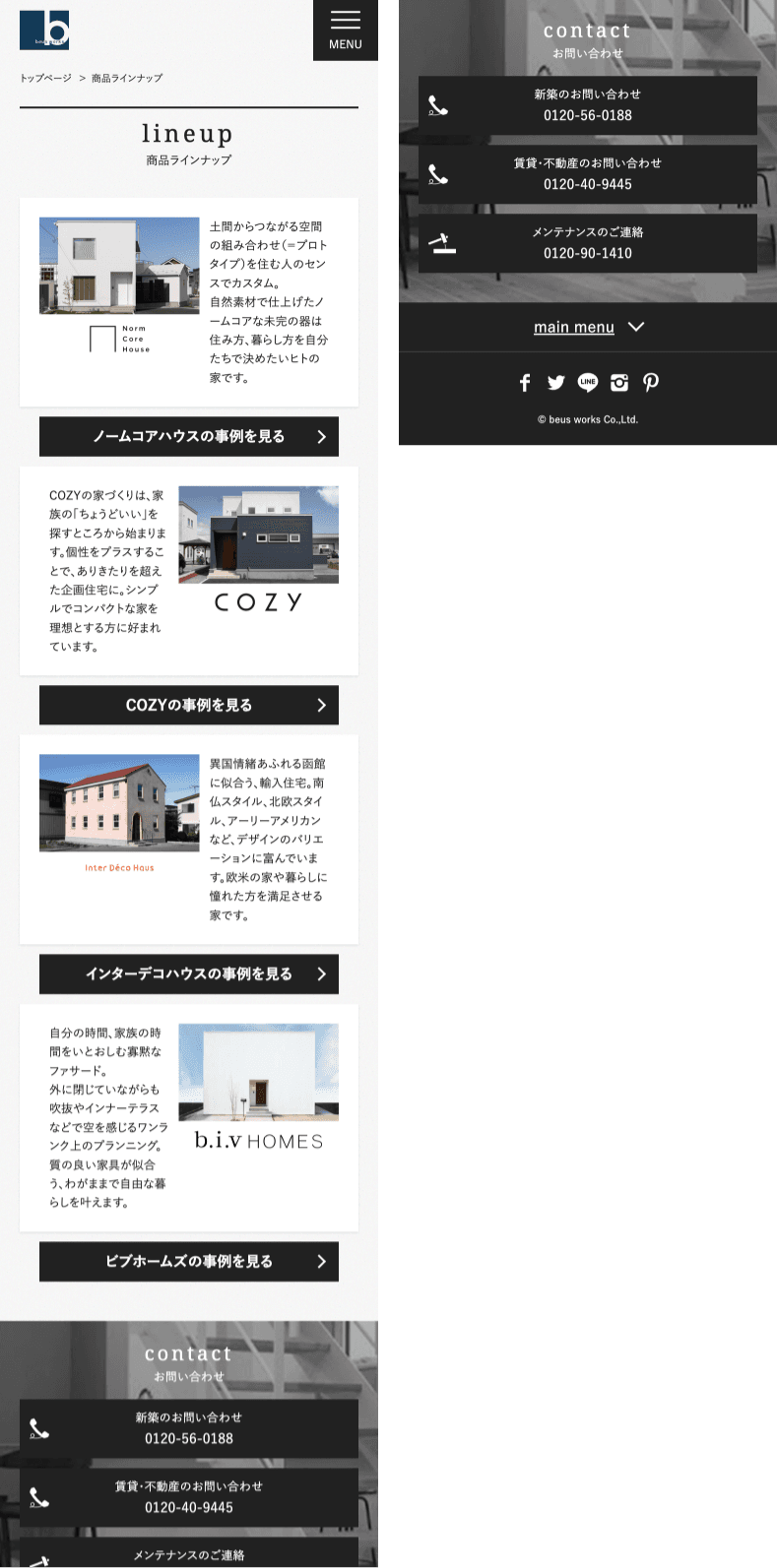This screenshot has width=777, height=1568.
Task: Open インターデコハウスの事例を見る button
Action: pos(189,973)
